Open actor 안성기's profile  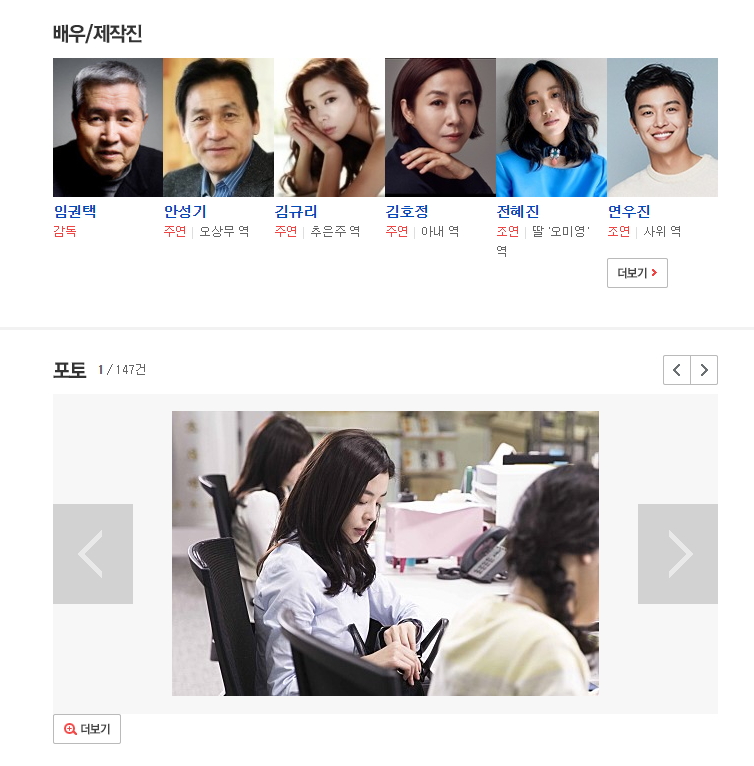pos(185,212)
